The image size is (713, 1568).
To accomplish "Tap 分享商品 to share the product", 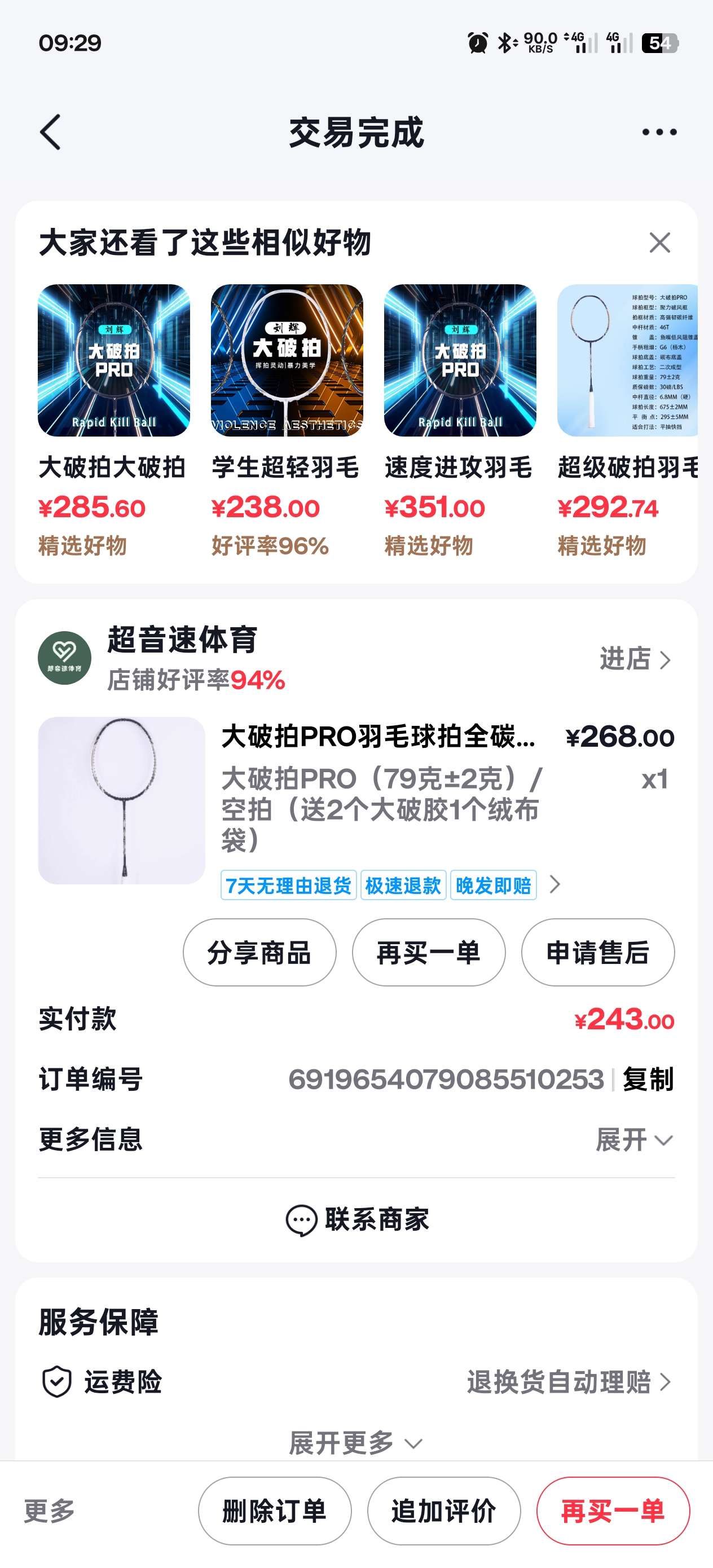I will (259, 953).
